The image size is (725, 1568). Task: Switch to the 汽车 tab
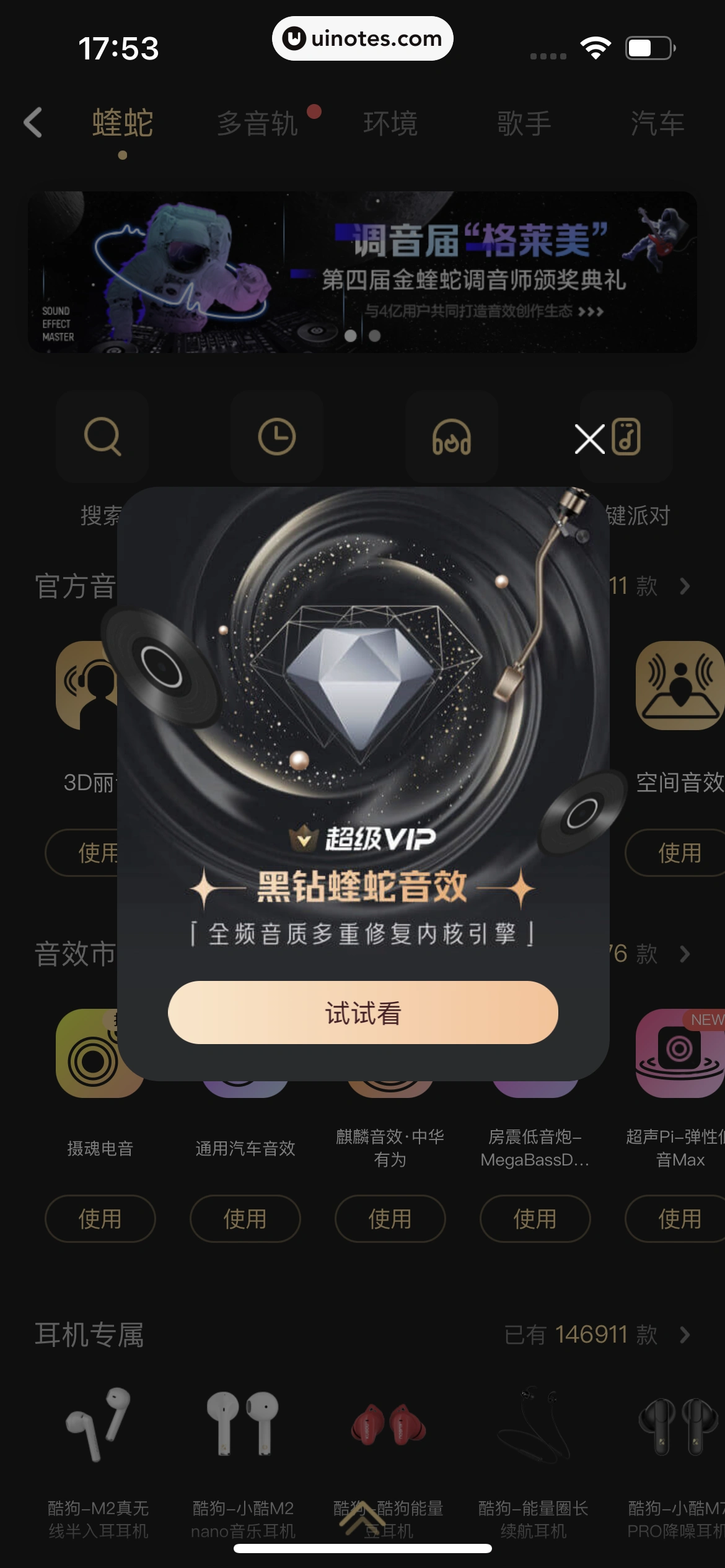tap(657, 123)
